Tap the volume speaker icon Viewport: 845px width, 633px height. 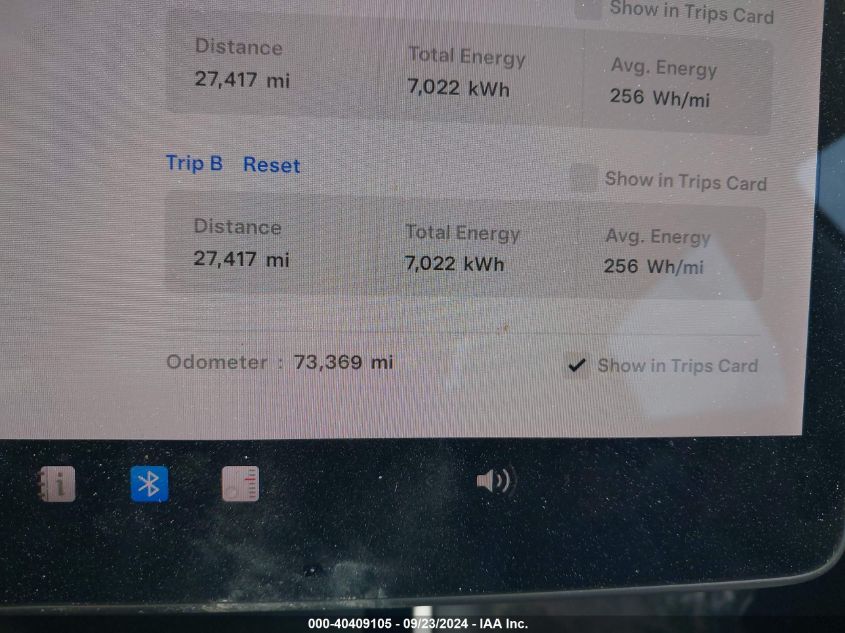[x=494, y=481]
